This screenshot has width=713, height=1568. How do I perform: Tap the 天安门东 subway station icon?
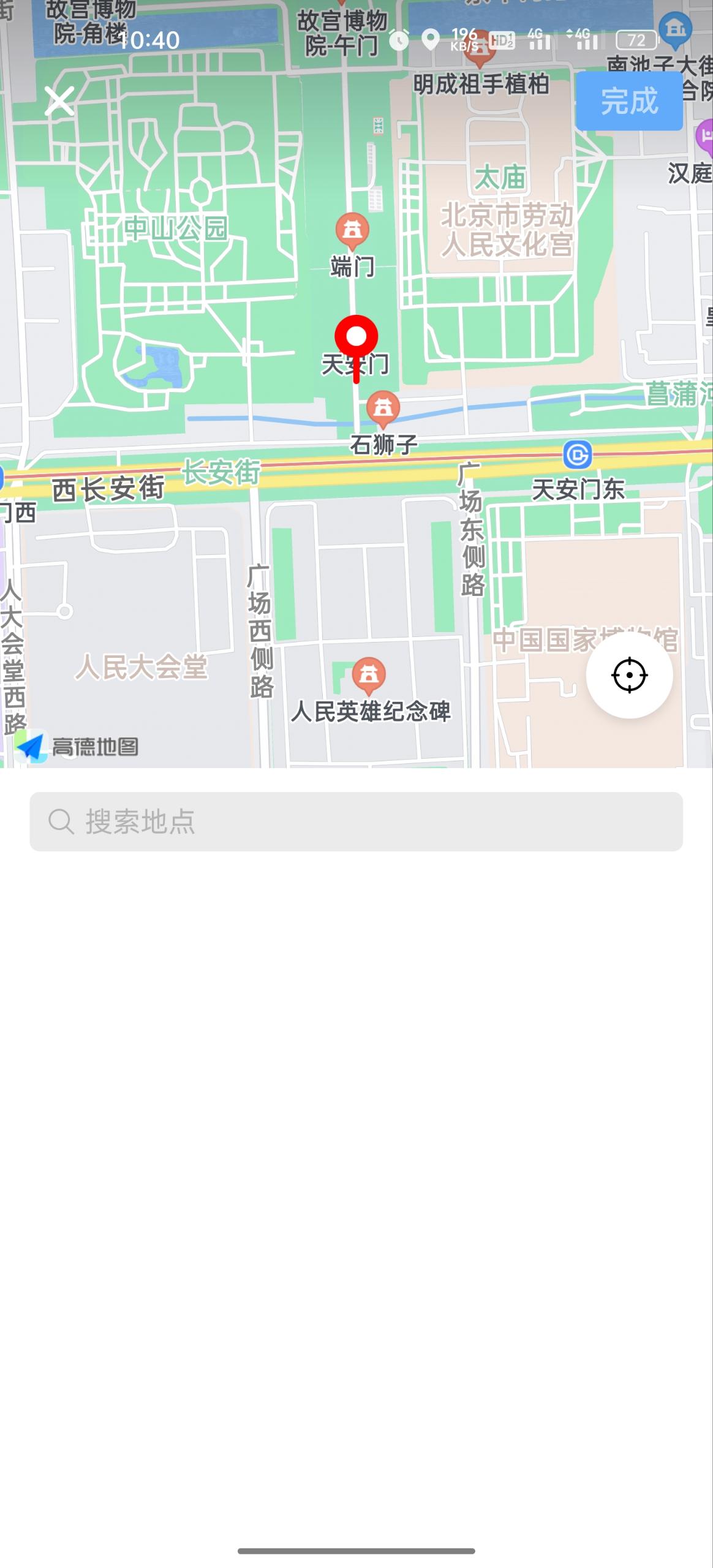(x=577, y=455)
